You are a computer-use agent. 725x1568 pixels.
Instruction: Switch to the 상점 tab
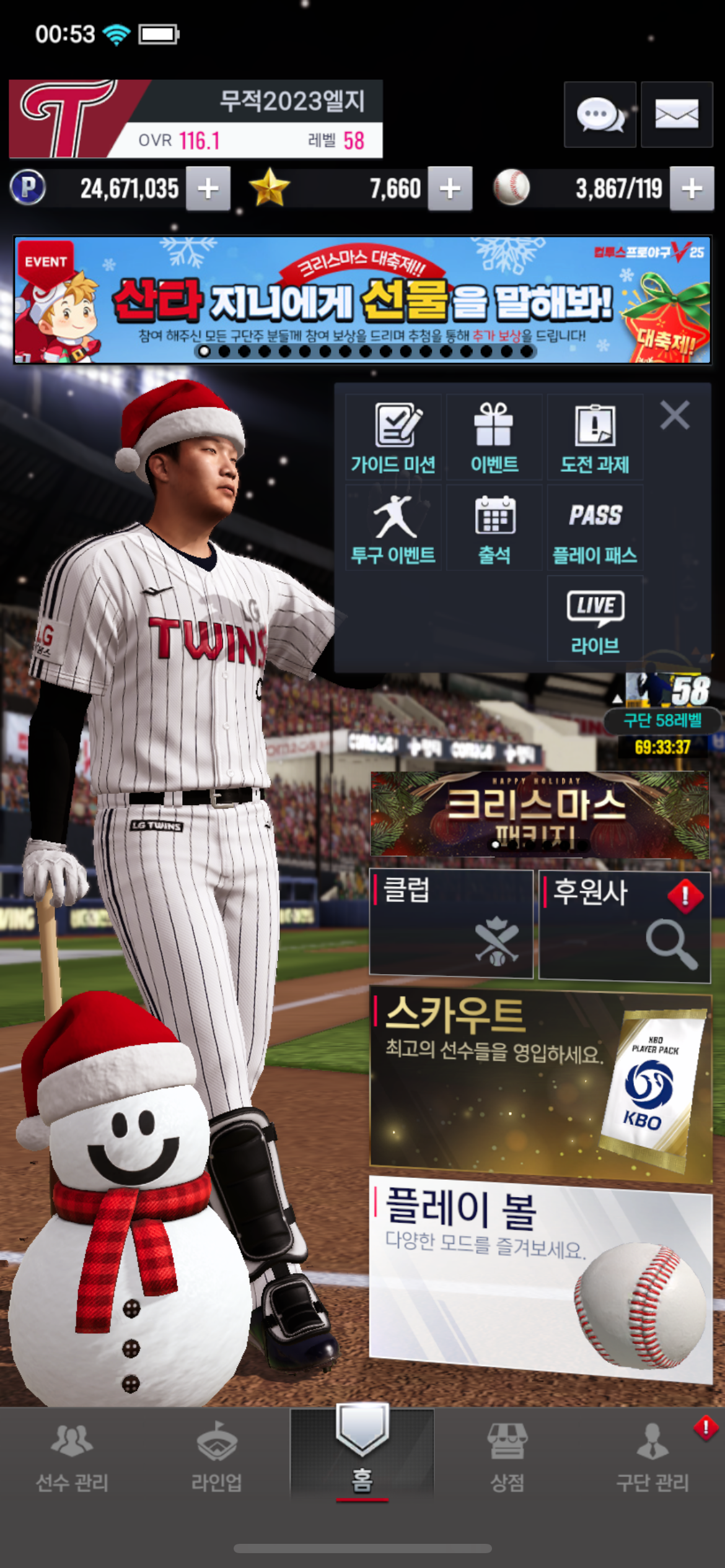click(507, 1457)
